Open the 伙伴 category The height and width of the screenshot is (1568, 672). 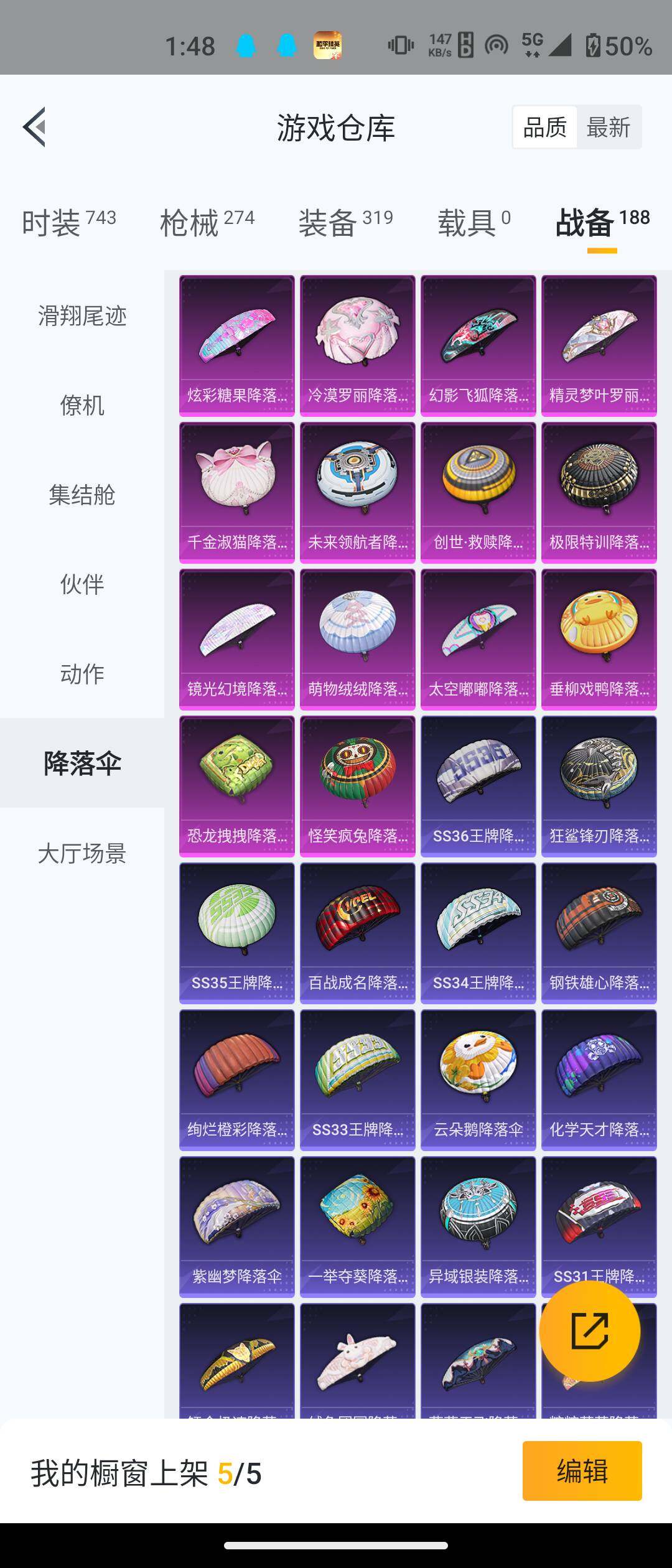[x=82, y=584]
